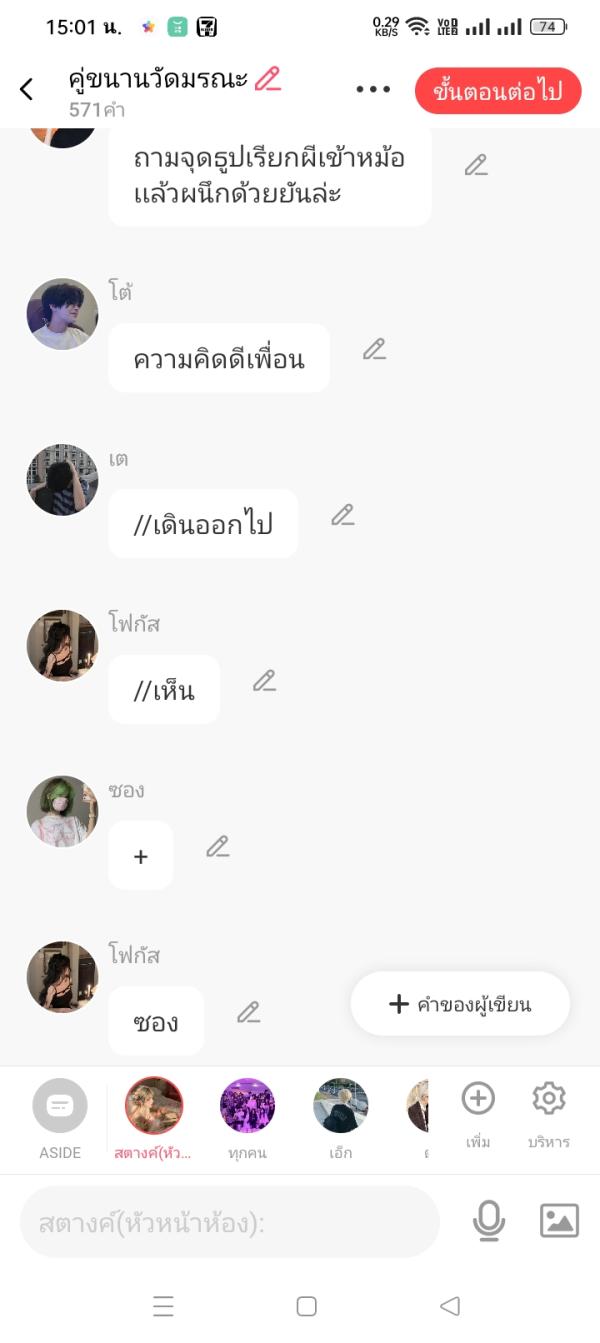Edit the message //เดินออกไป
Viewport: 600px width, 1343px height.
click(x=343, y=515)
